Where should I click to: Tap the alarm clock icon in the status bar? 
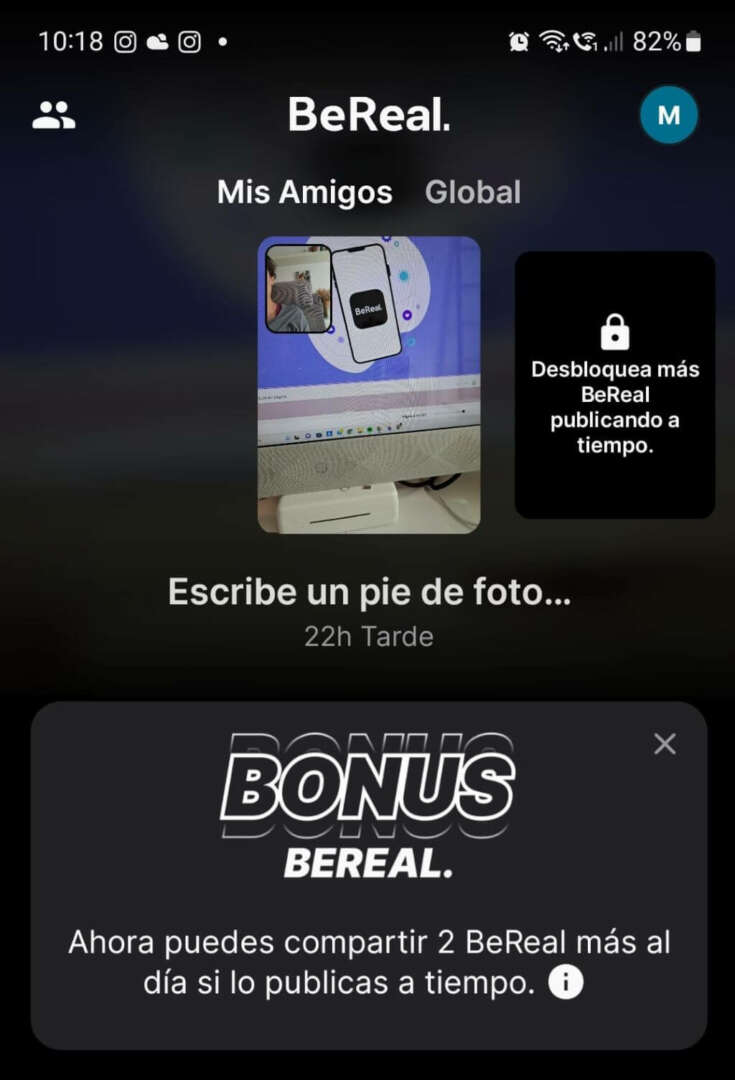[519, 40]
